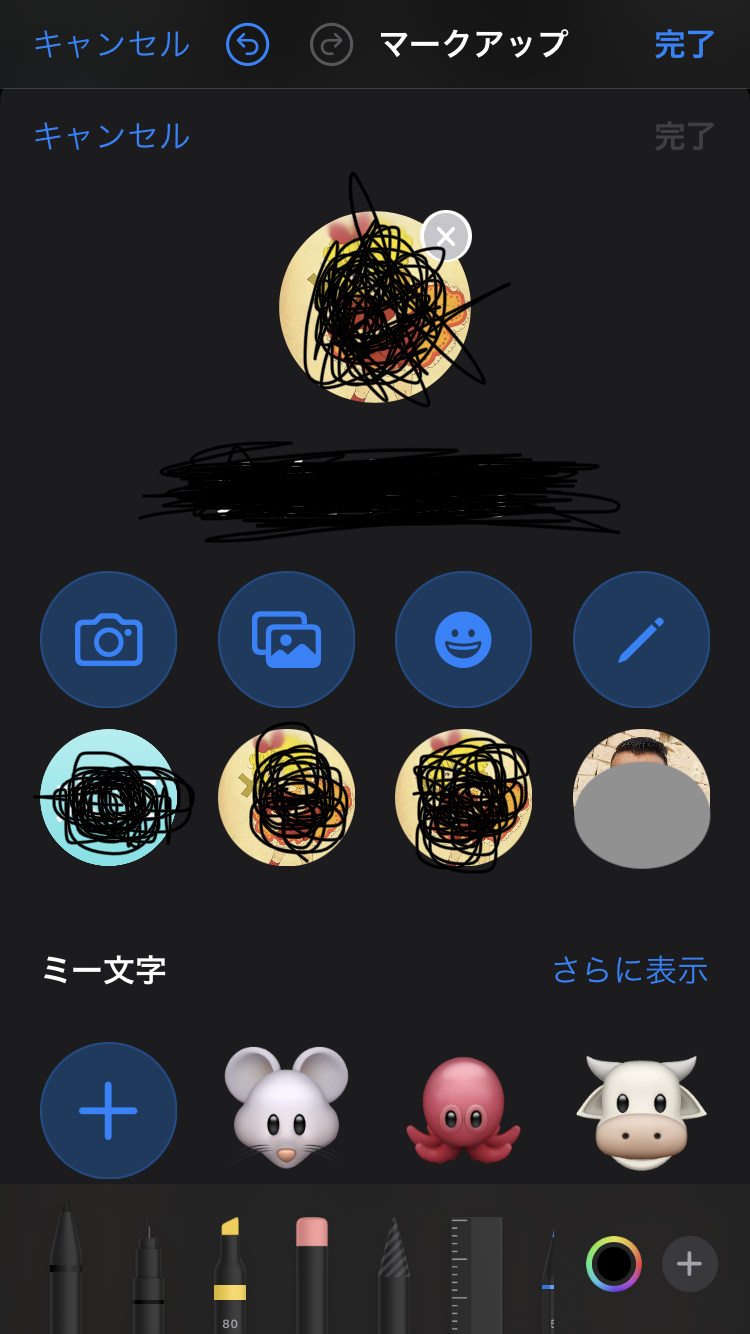This screenshot has height=1334, width=750.
Task: Finish markup with the blue 完了
Action: pos(684,45)
